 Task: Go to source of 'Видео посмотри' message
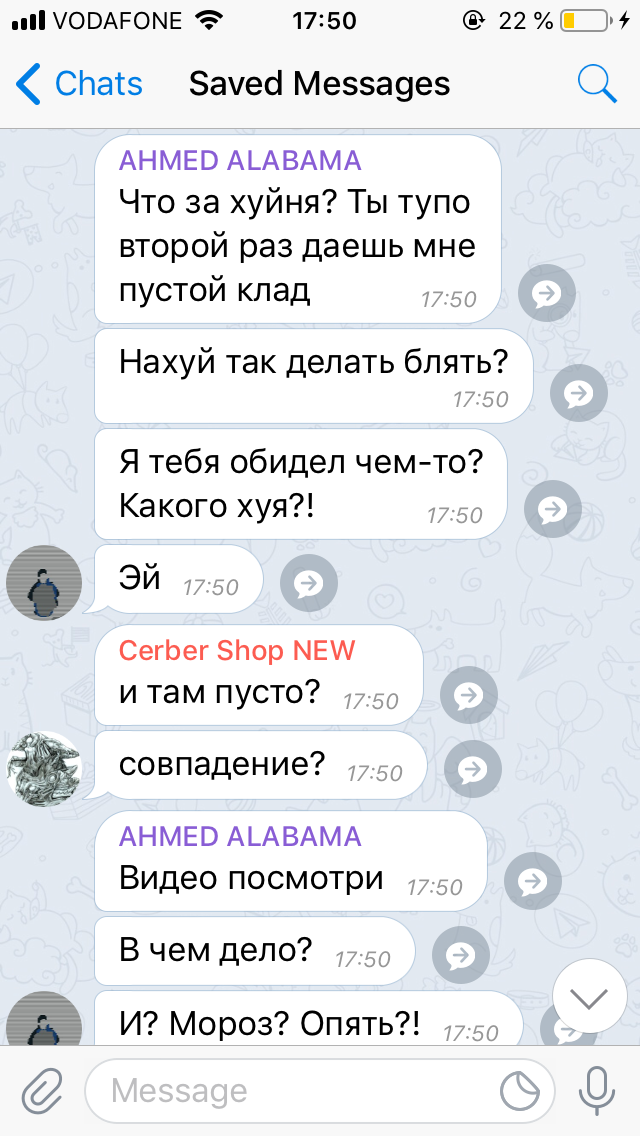click(x=533, y=881)
